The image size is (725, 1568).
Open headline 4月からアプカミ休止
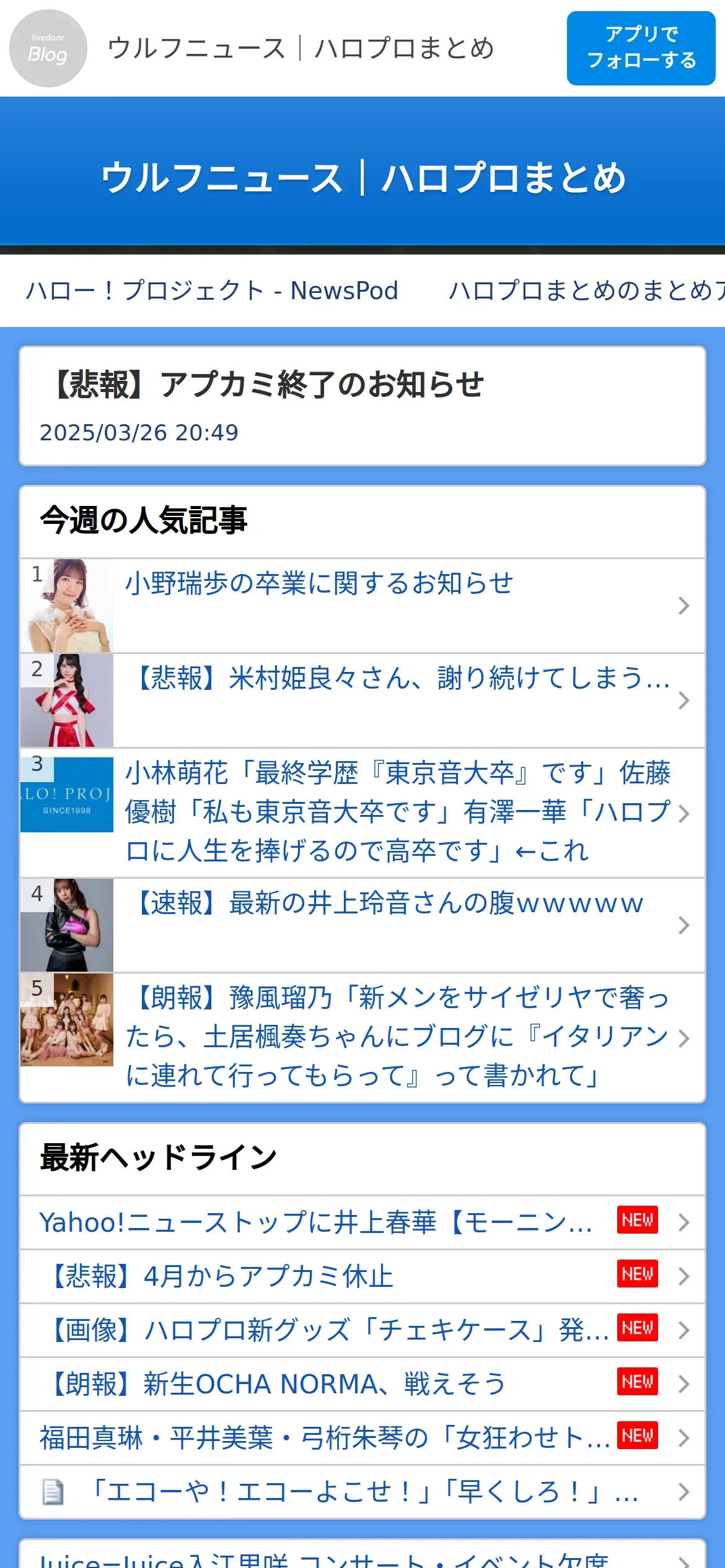[x=362, y=1276]
